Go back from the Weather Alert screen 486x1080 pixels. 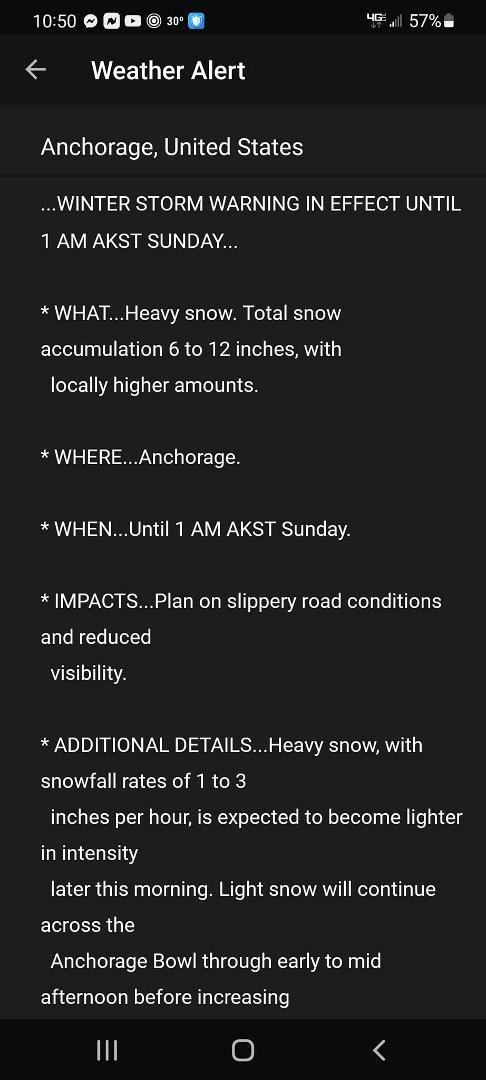click(x=35, y=70)
